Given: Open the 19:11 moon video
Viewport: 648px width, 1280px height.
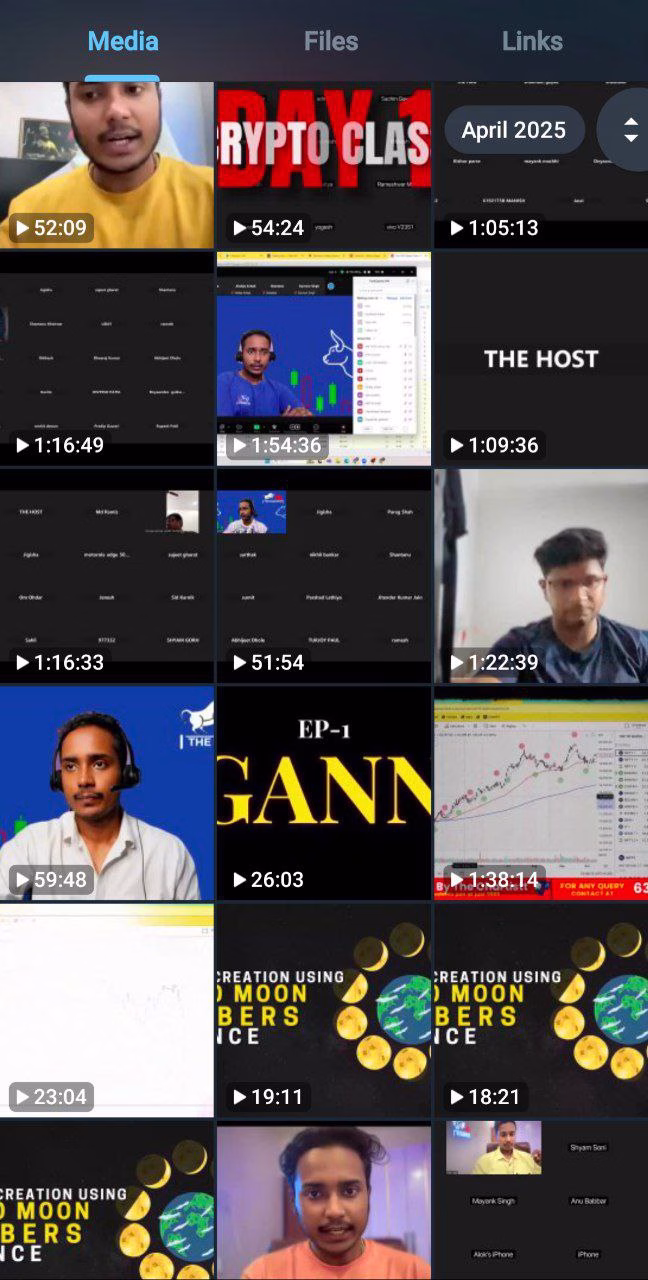Looking at the screenshot, I should (323, 1010).
